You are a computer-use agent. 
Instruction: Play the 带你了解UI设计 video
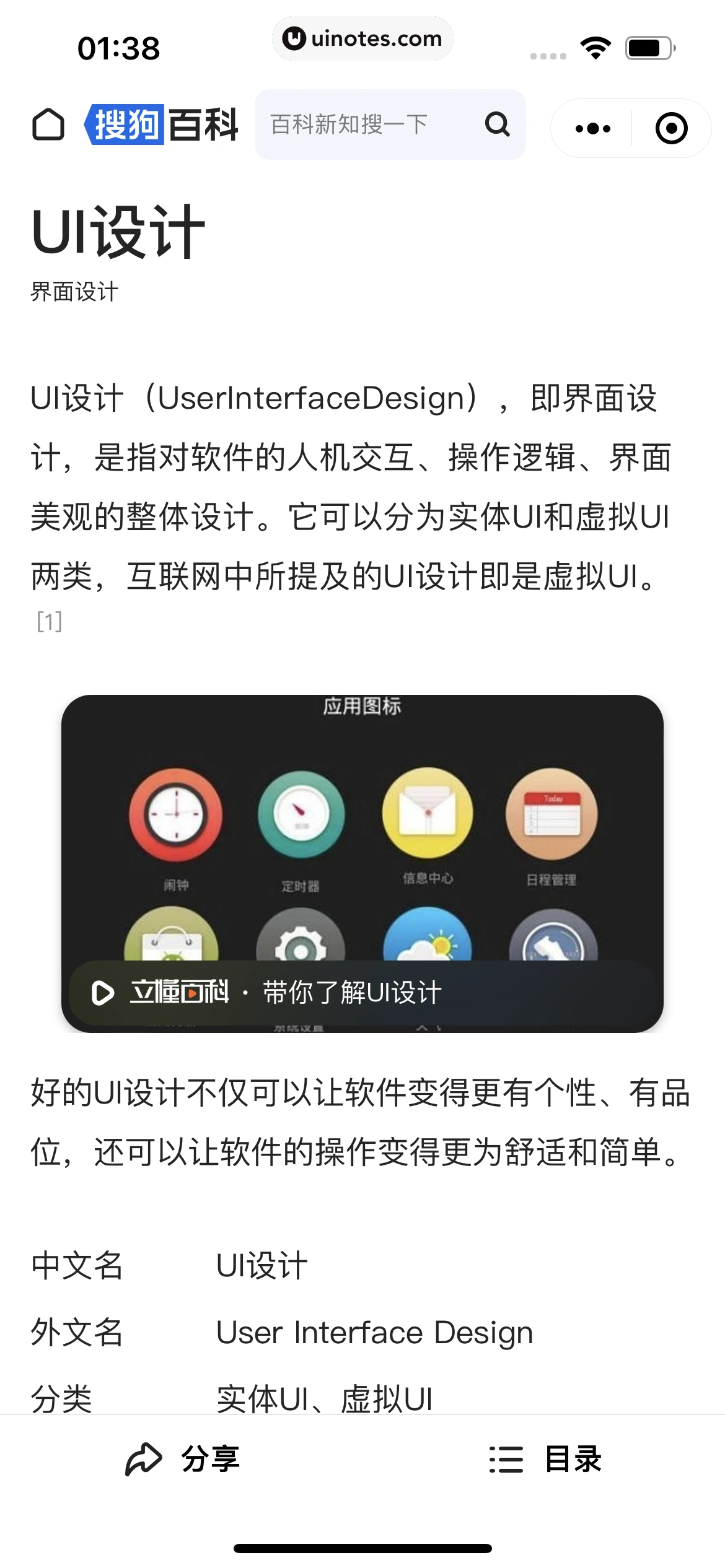coord(103,992)
